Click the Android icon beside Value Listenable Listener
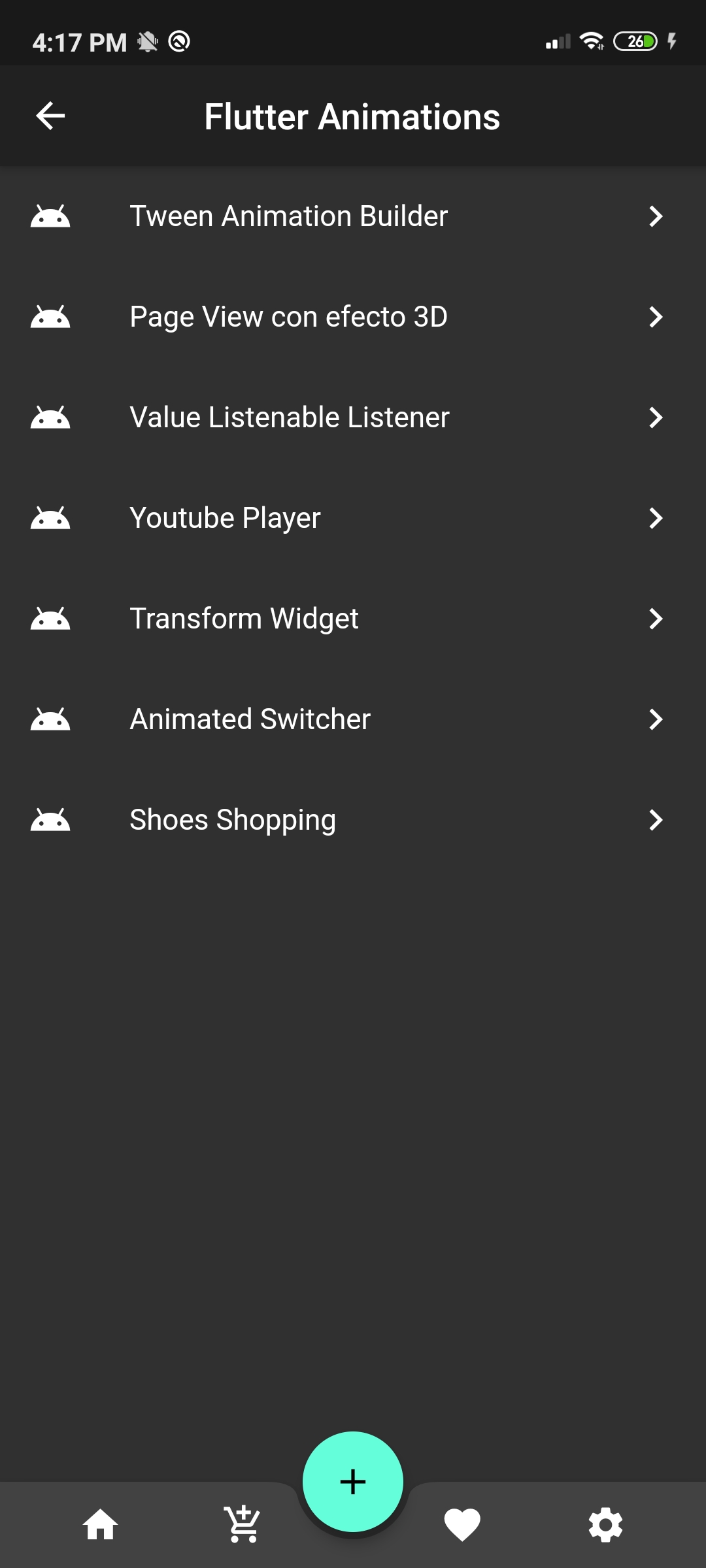Image resolution: width=706 pixels, height=1568 pixels. [50, 417]
